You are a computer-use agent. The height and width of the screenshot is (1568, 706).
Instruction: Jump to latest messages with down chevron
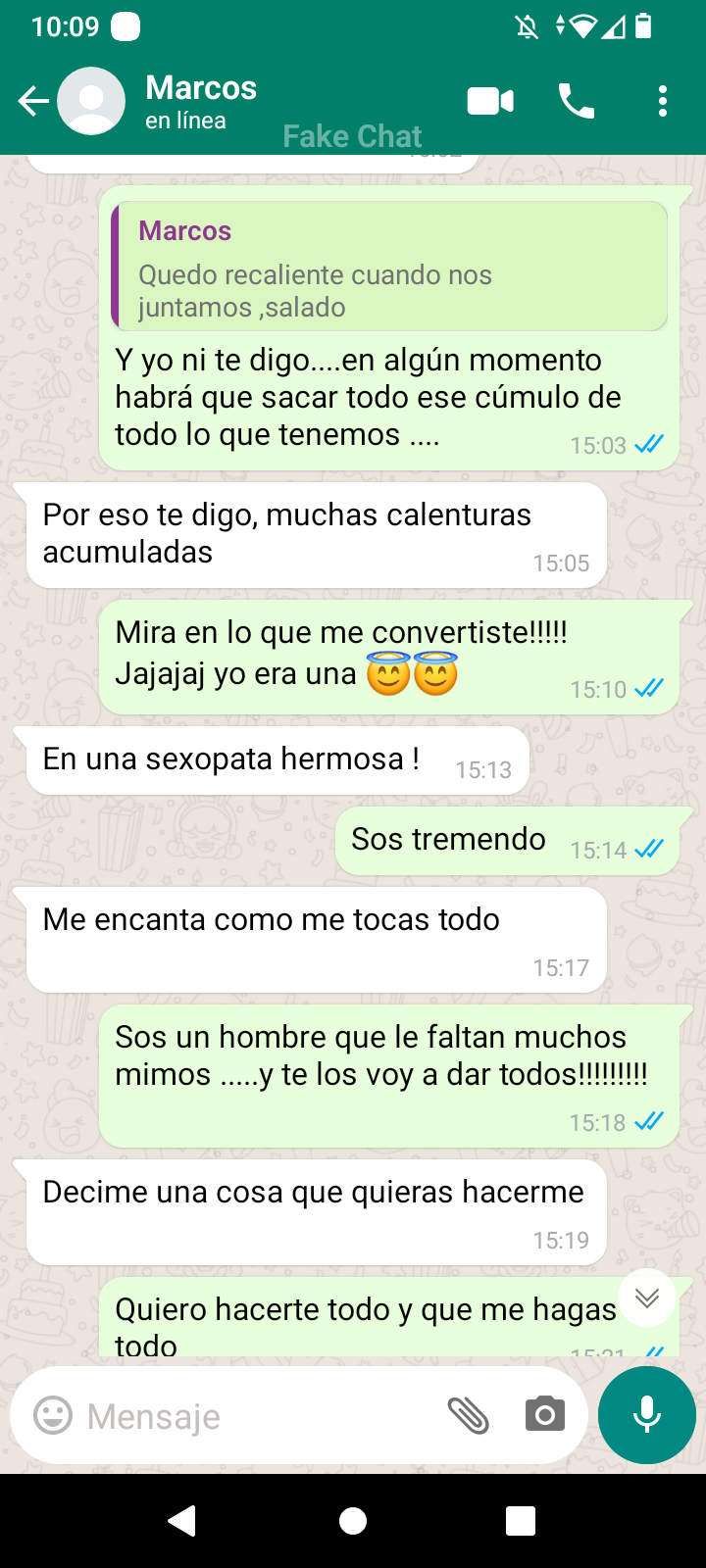tap(646, 1298)
